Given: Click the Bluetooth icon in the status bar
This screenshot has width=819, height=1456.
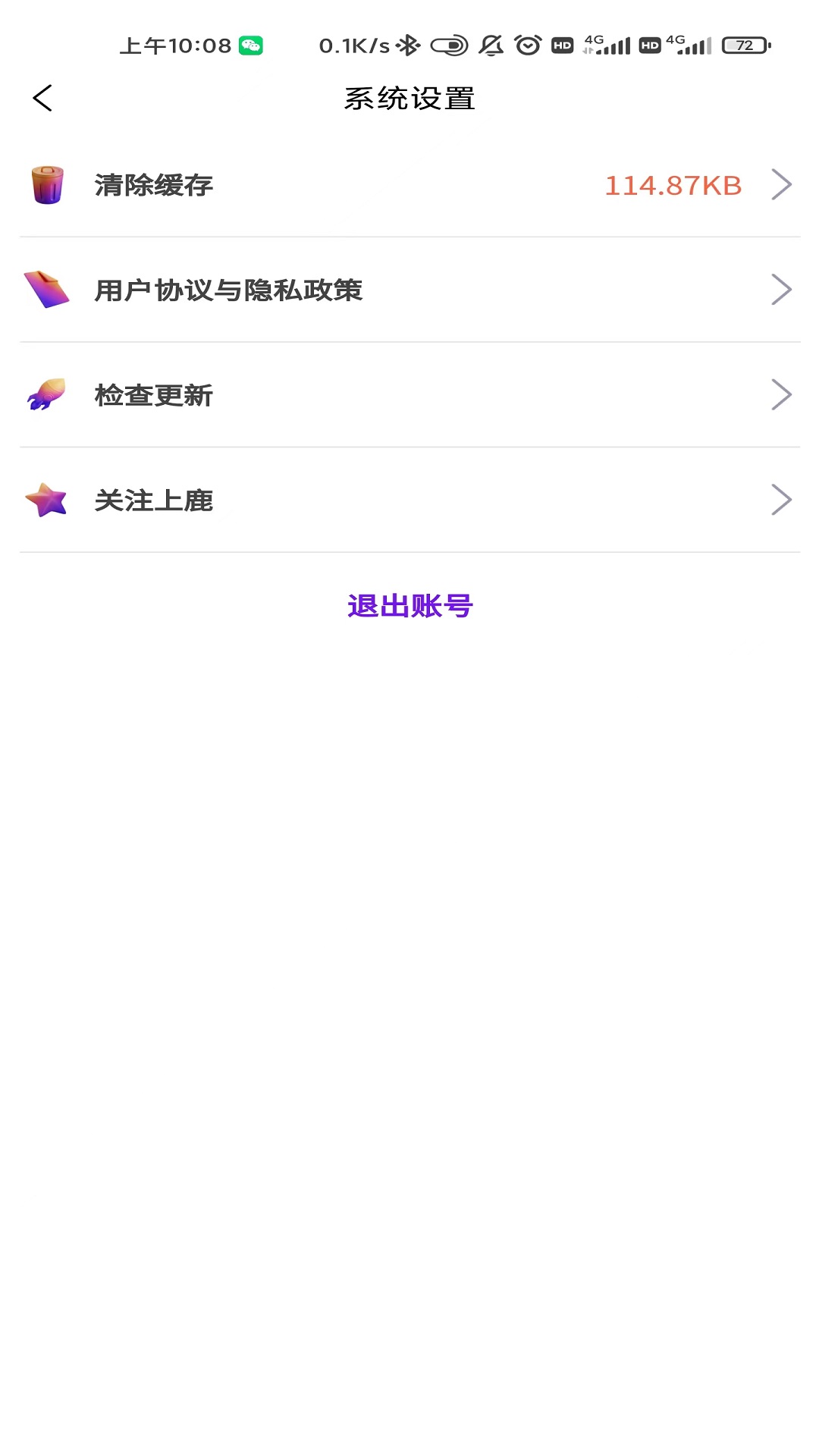Looking at the screenshot, I should 409,45.
